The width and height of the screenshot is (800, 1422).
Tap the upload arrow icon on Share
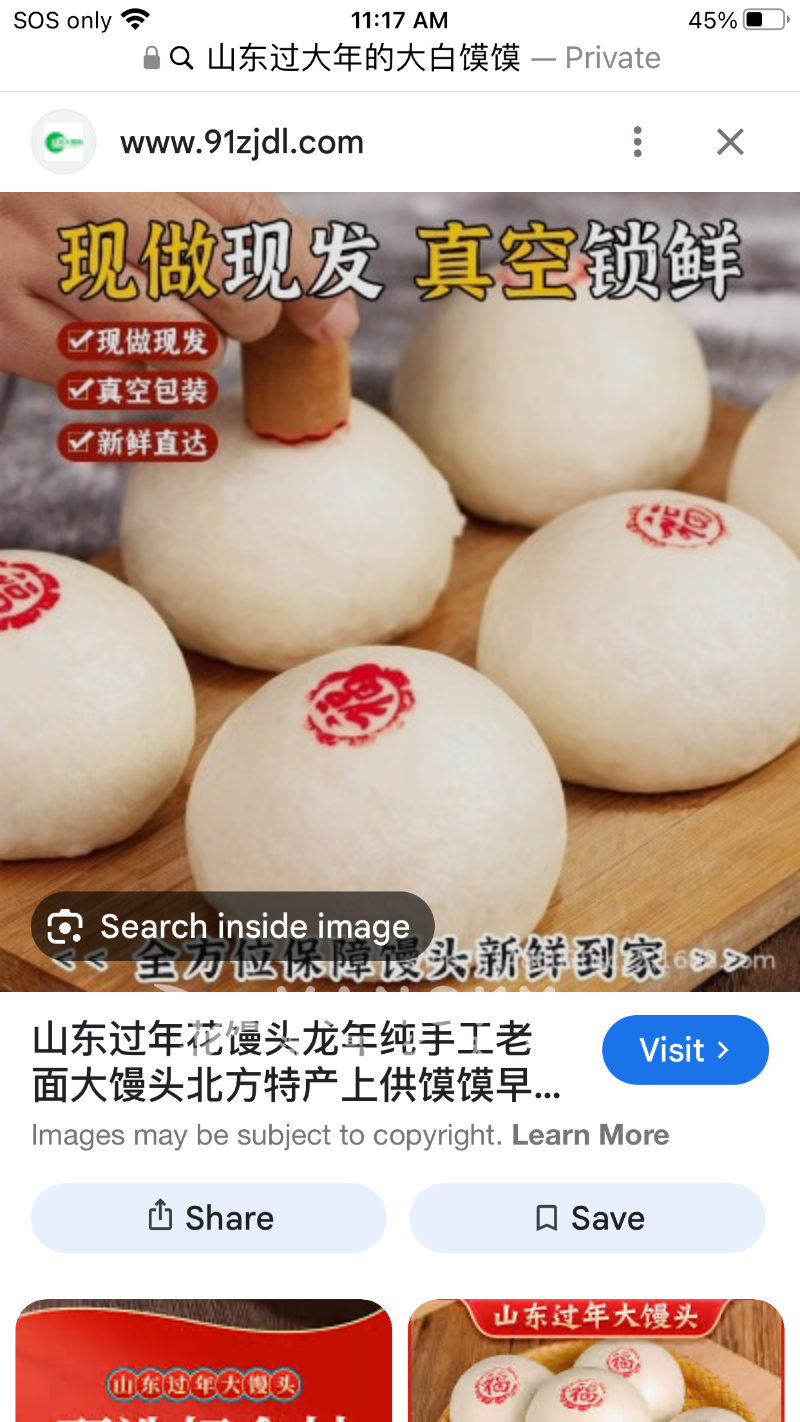click(x=157, y=1217)
